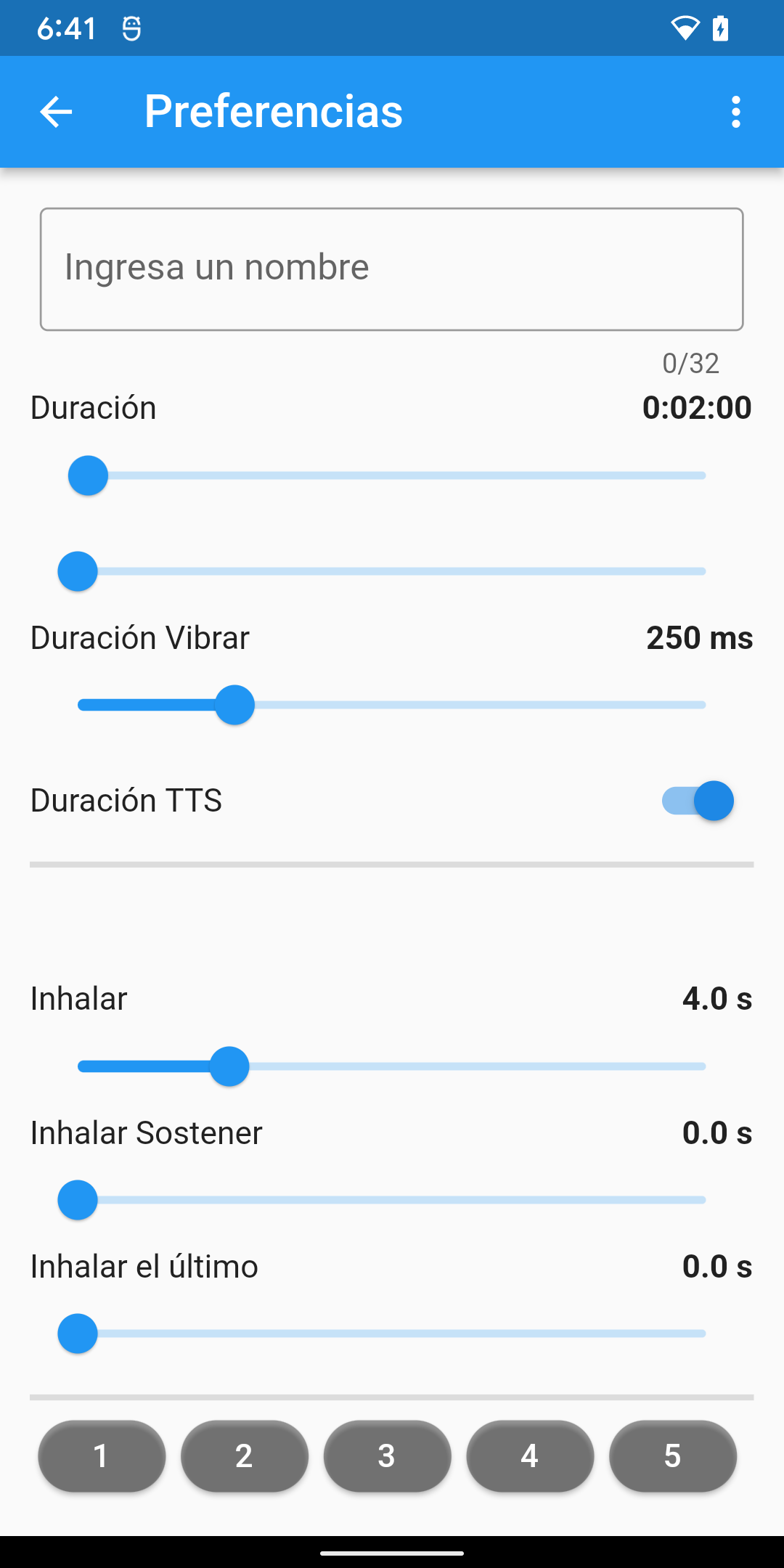This screenshot has height=1568, width=784.
Task: Tap the Inhalar Sostener slider
Action: [392, 1200]
